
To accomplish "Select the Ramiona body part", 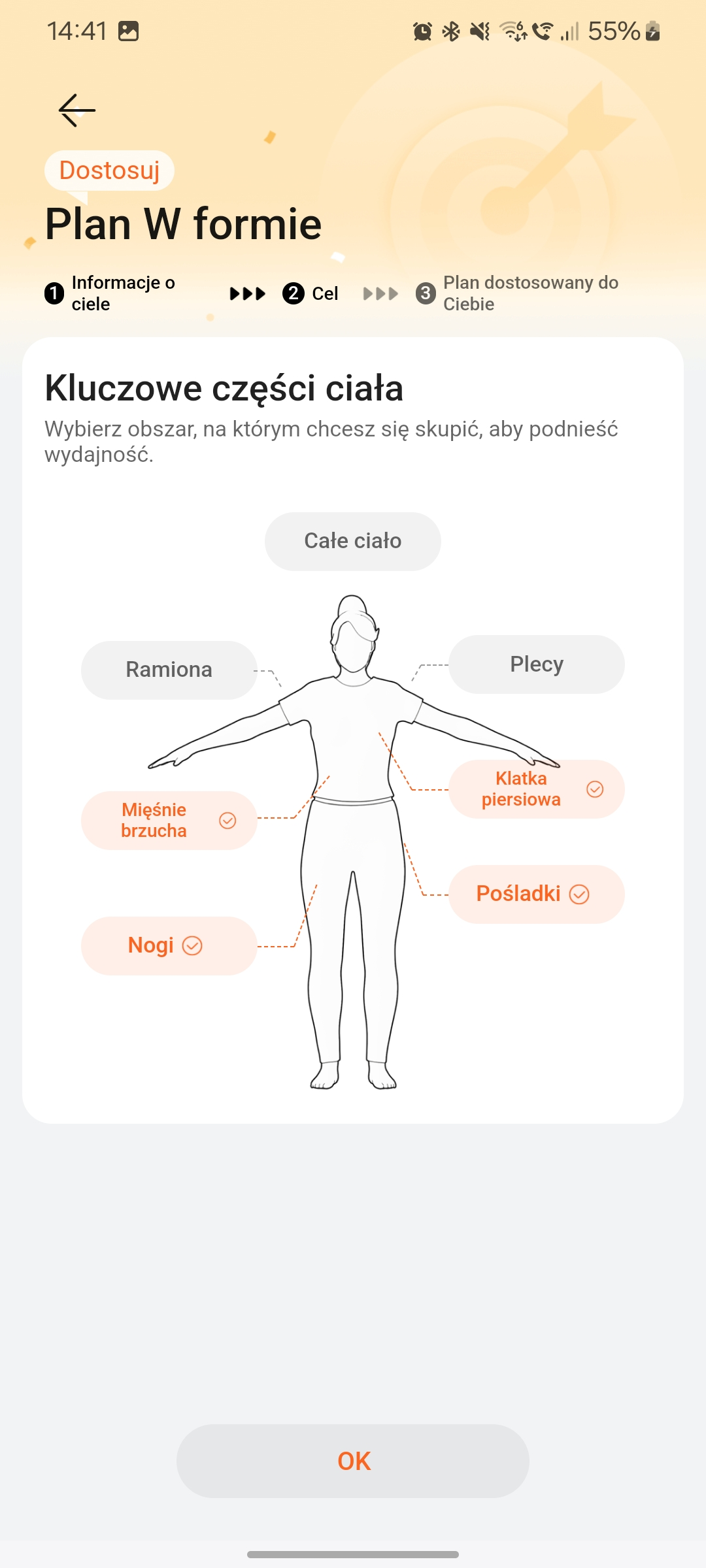I will pyautogui.click(x=169, y=670).
